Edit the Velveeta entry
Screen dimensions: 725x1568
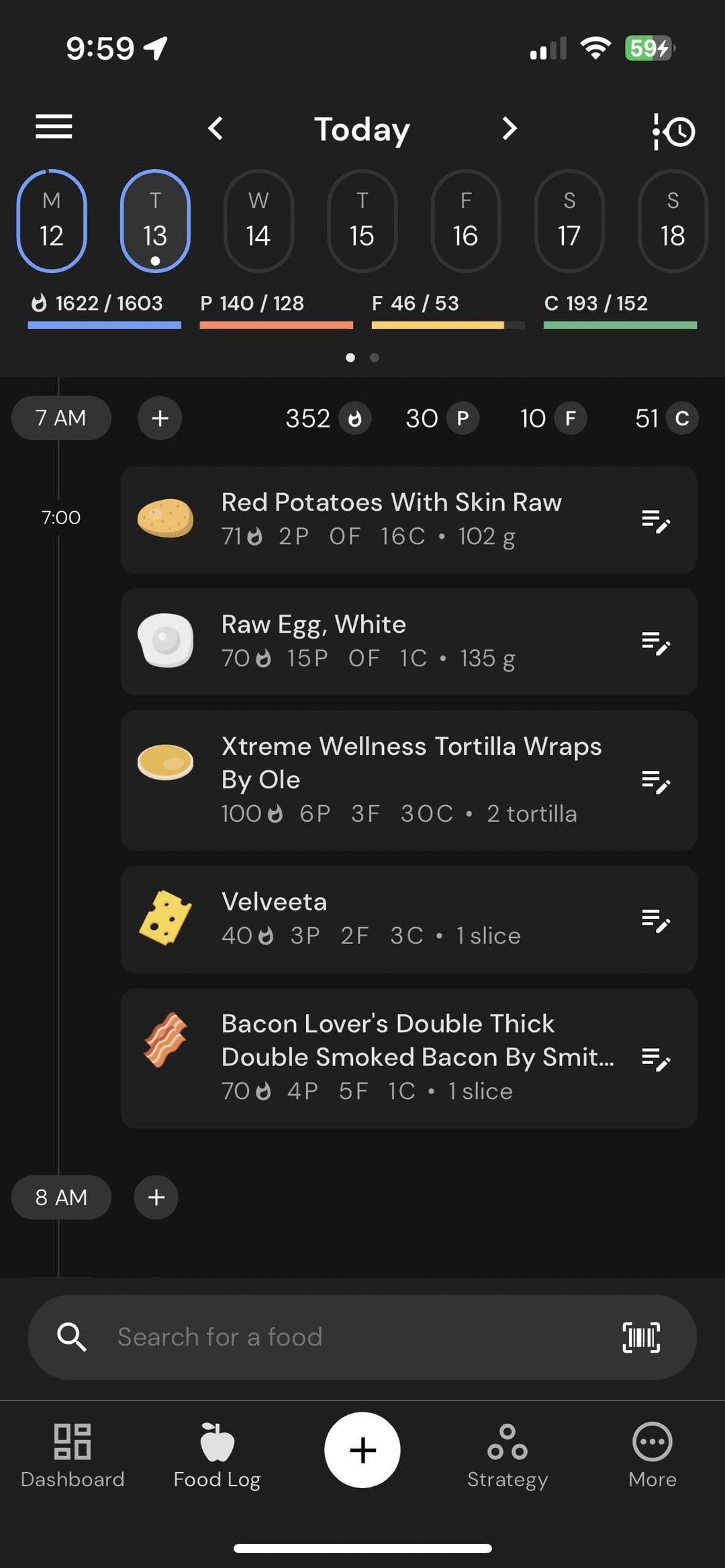click(x=656, y=920)
